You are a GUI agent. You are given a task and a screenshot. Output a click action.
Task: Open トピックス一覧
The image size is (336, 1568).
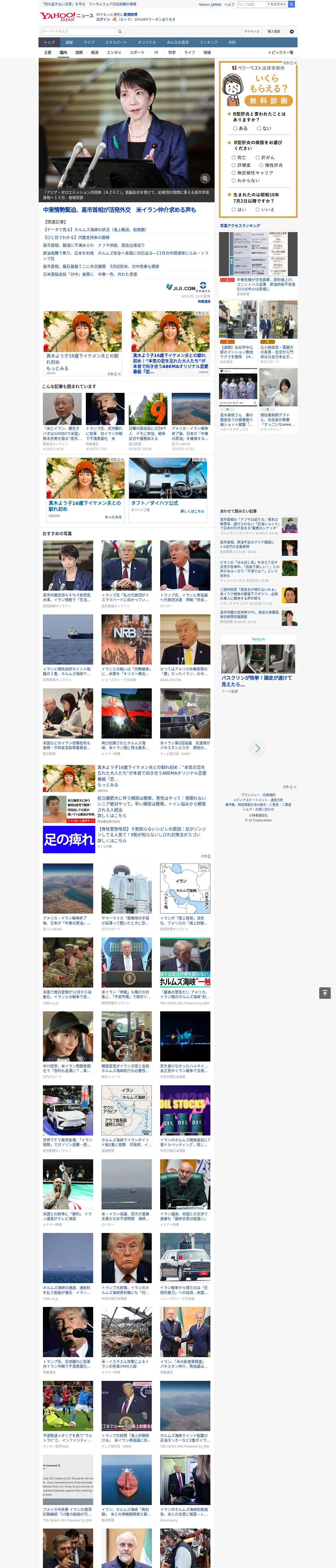tap(281, 52)
